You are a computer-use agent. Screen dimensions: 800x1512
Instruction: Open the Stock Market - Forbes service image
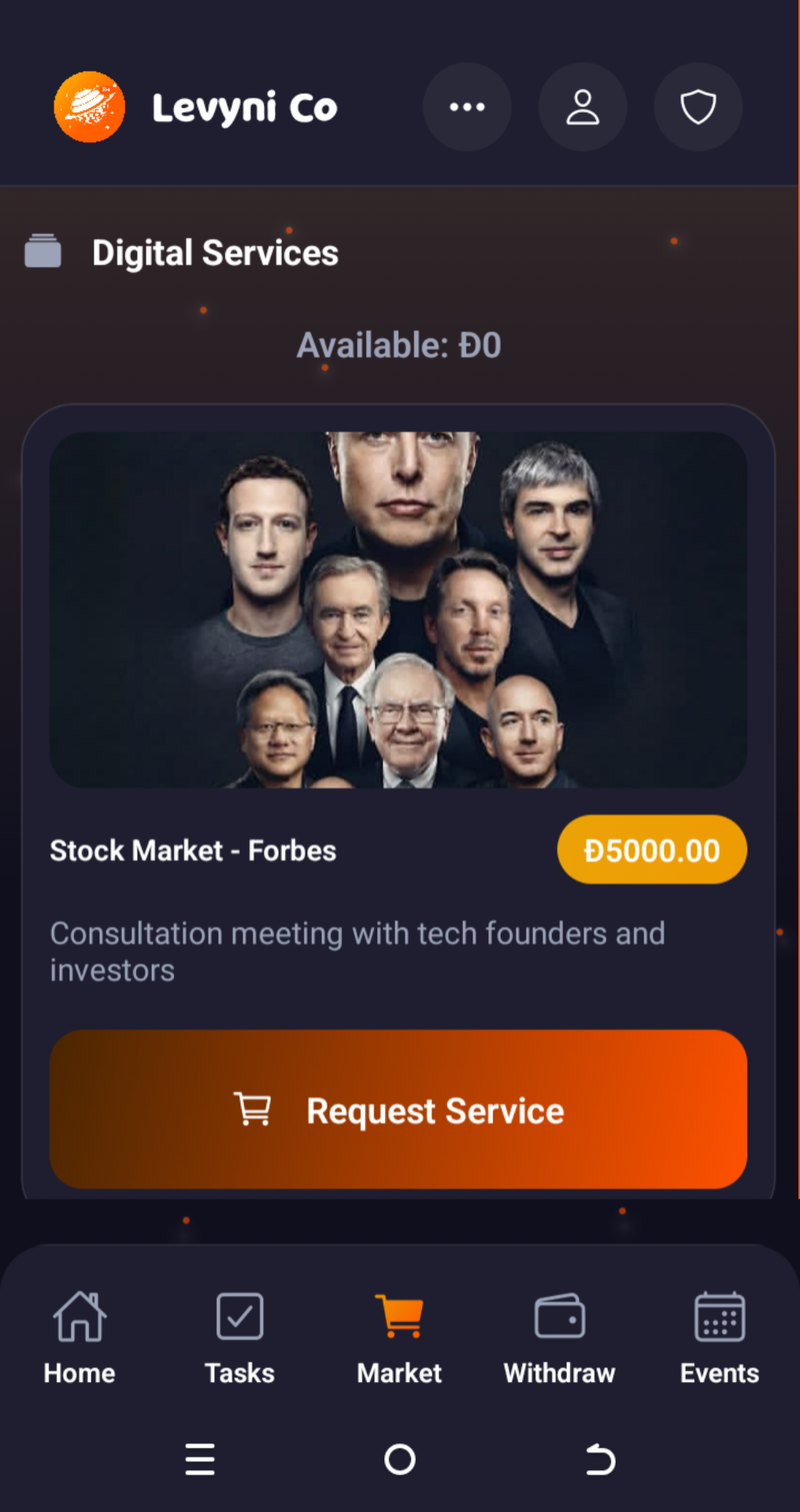point(398,609)
